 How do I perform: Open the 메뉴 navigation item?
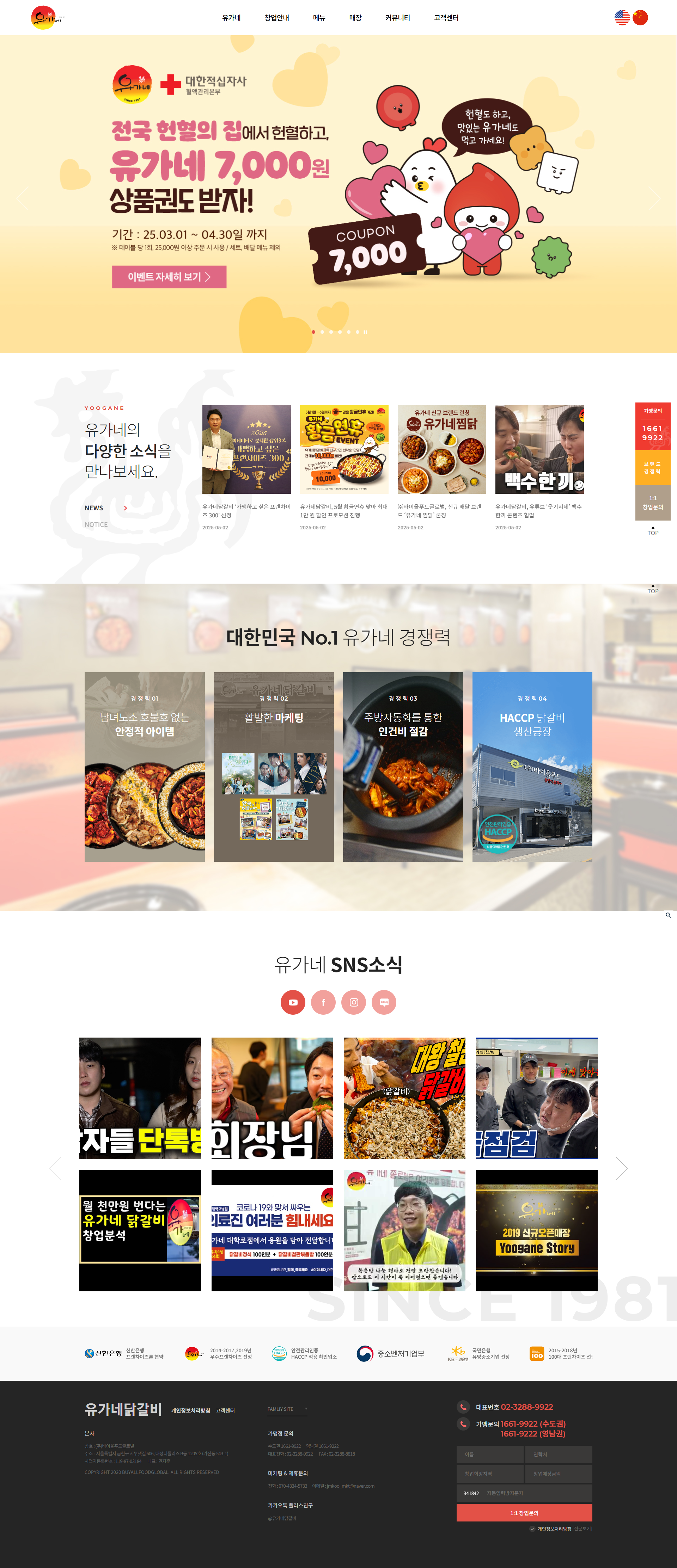(319, 18)
